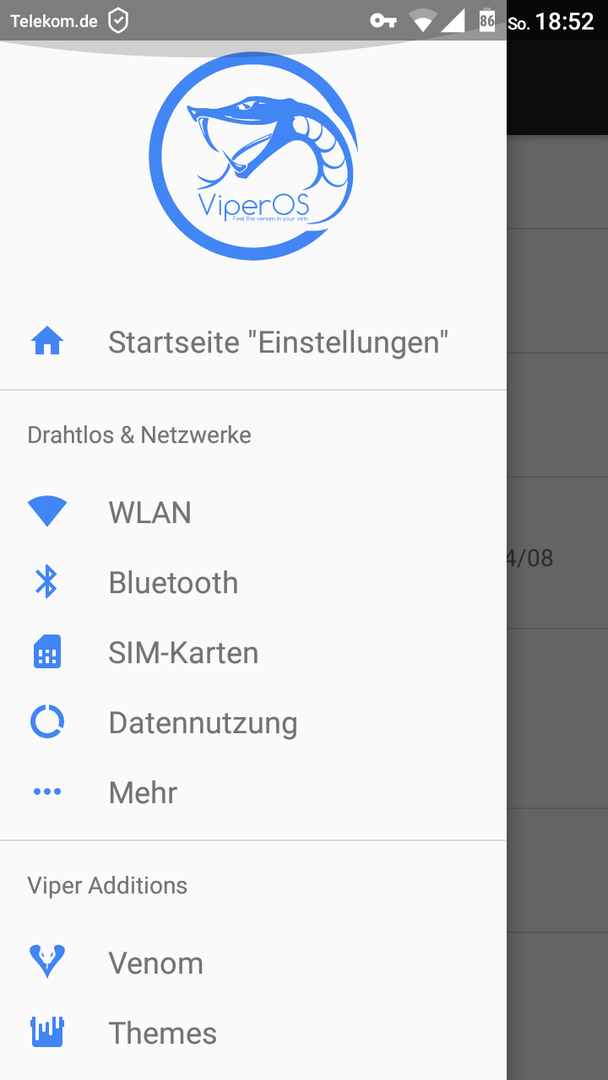Open Startseite "Einstellungen" in the drawer

pyautogui.click(x=253, y=342)
